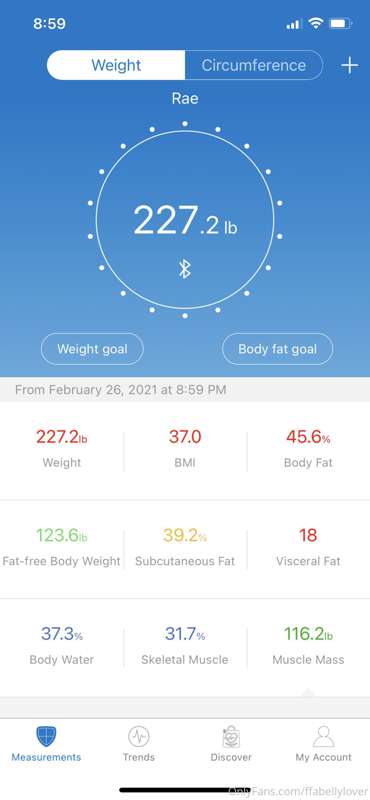Open Fat-free Body Weight metric
Screen dimensions: 370x800
pos(62,547)
